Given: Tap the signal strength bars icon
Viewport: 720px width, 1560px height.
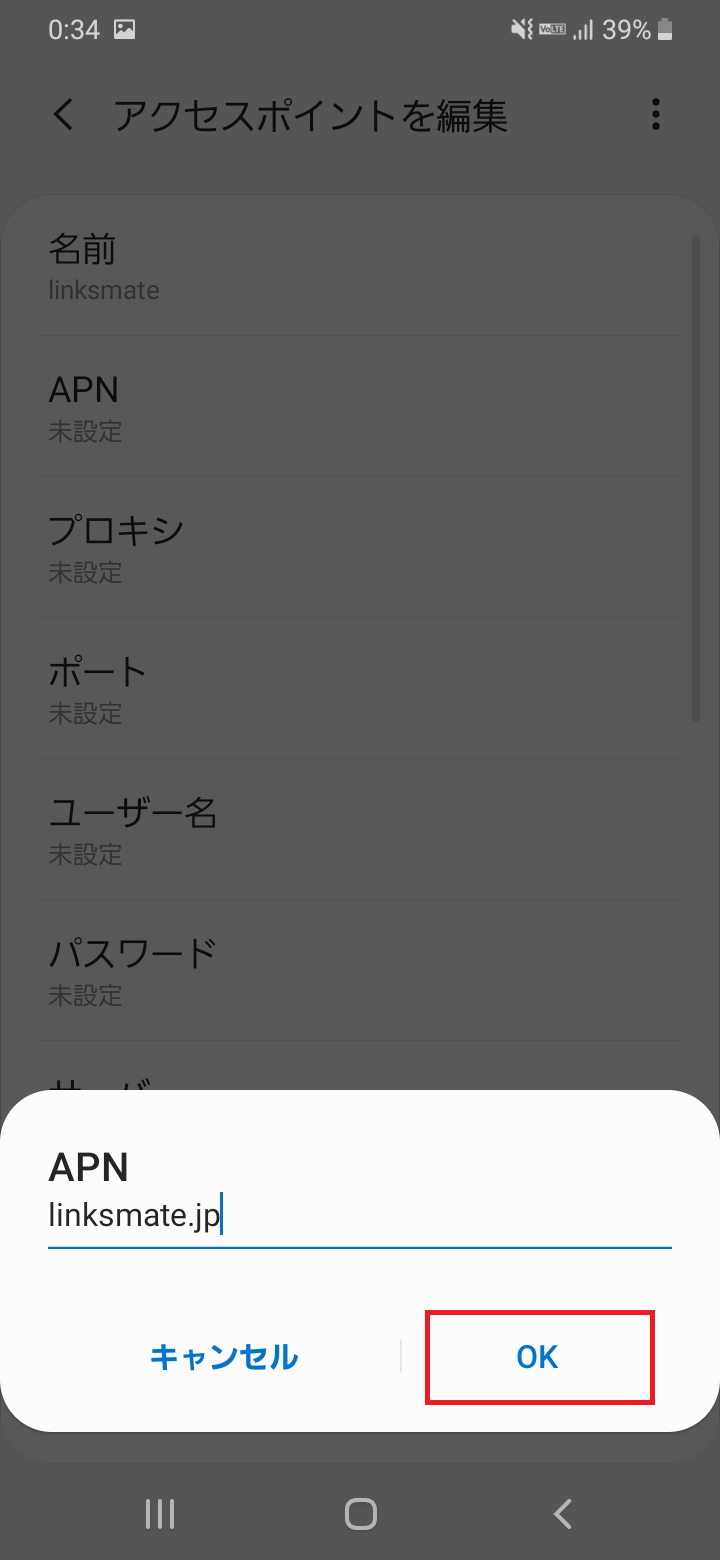Looking at the screenshot, I should click(x=585, y=30).
